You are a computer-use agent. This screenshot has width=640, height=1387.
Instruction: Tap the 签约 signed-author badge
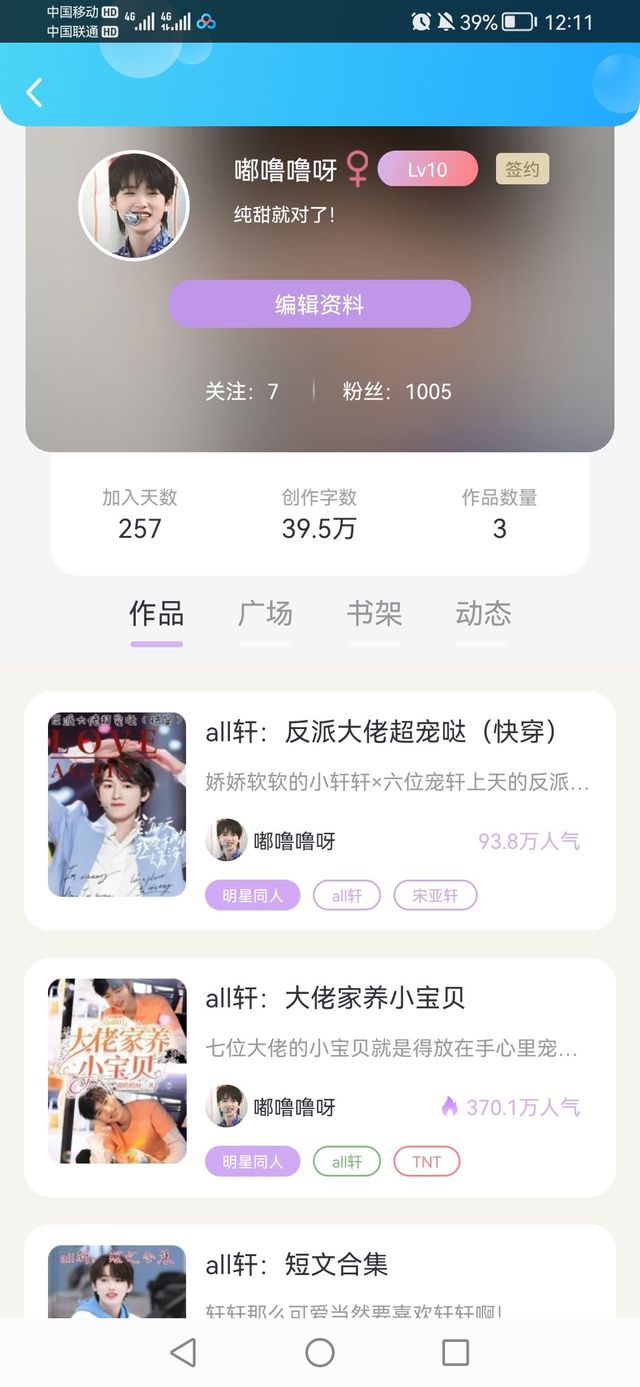[x=522, y=170]
